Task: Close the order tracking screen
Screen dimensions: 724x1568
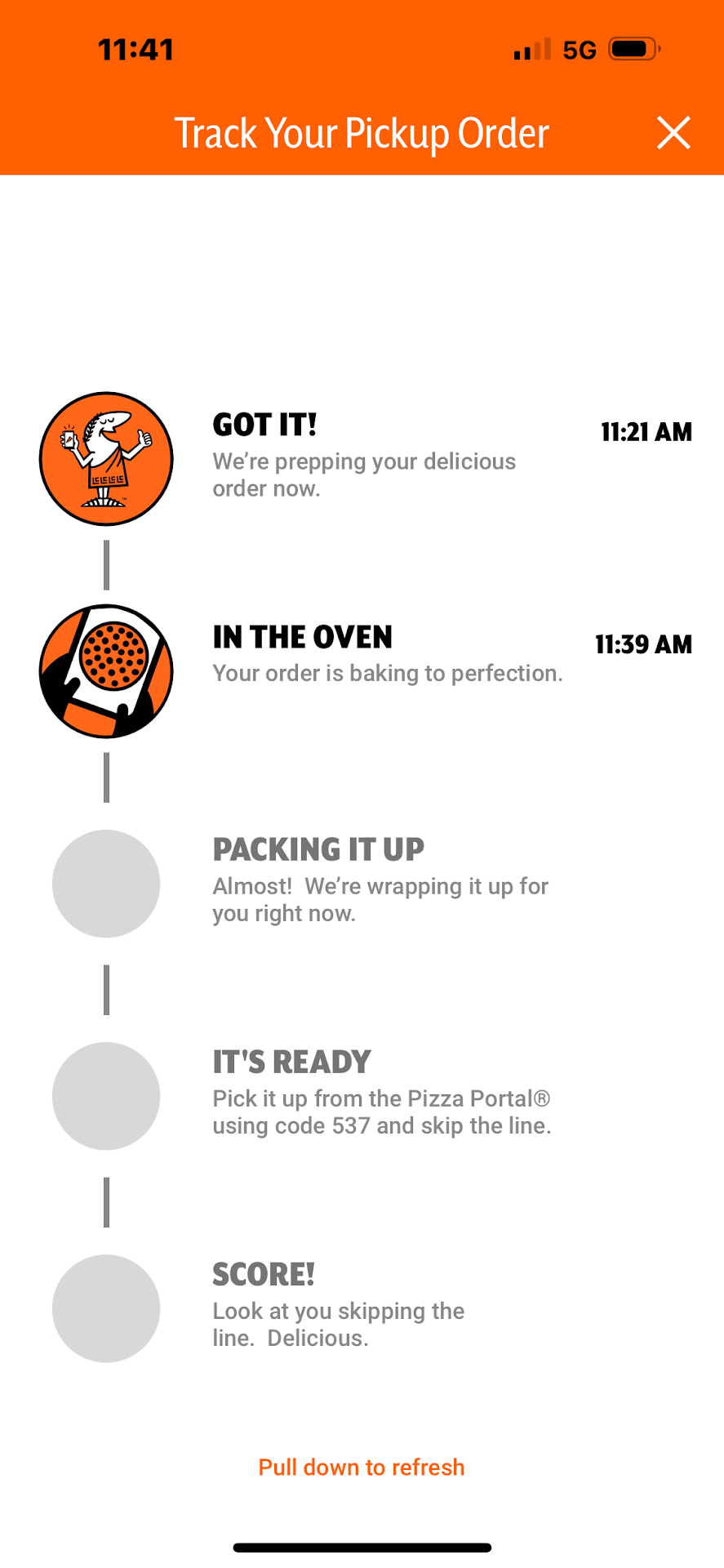Action: point(673,132)
